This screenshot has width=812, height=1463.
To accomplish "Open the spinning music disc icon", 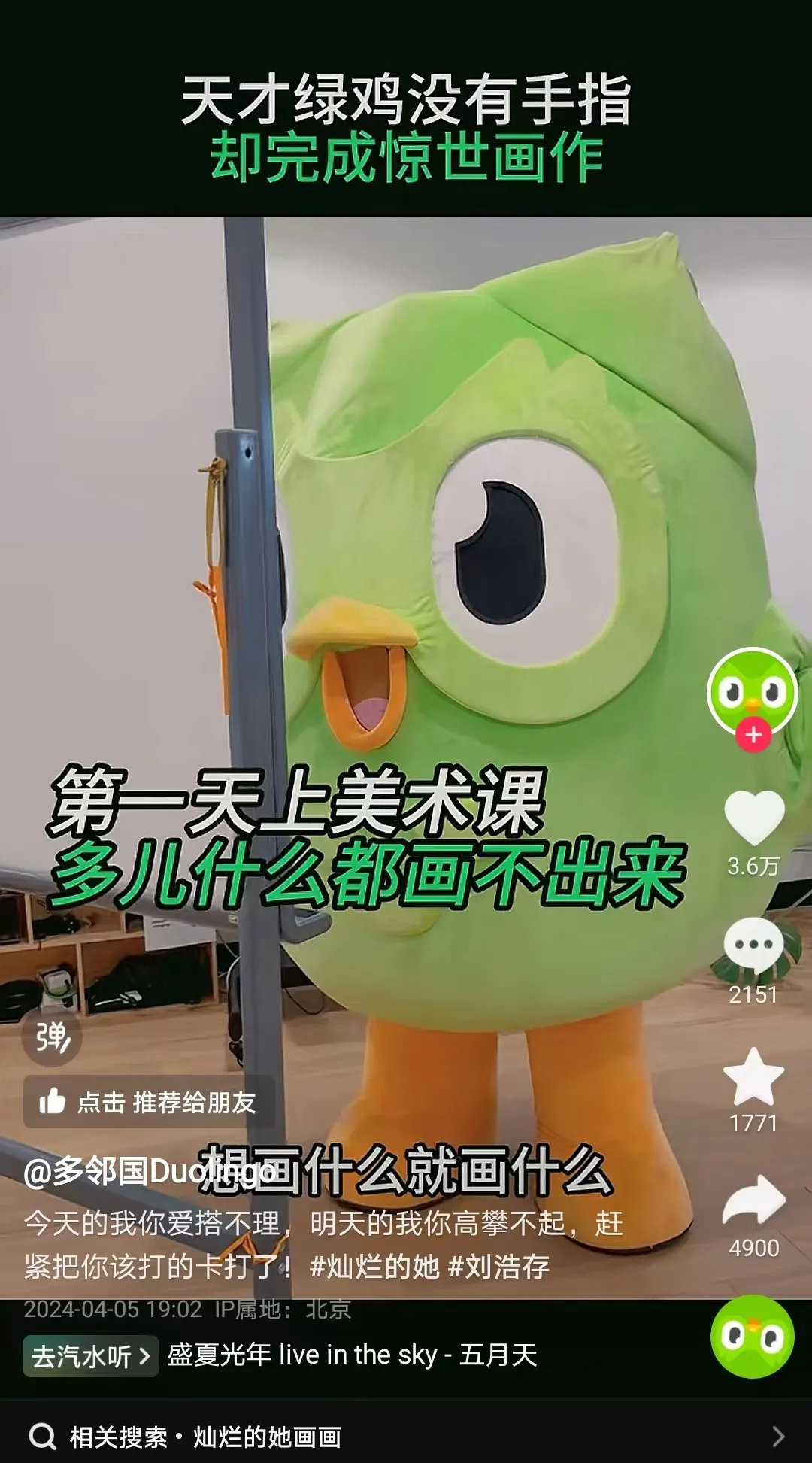I will (x=753, y=1336).
